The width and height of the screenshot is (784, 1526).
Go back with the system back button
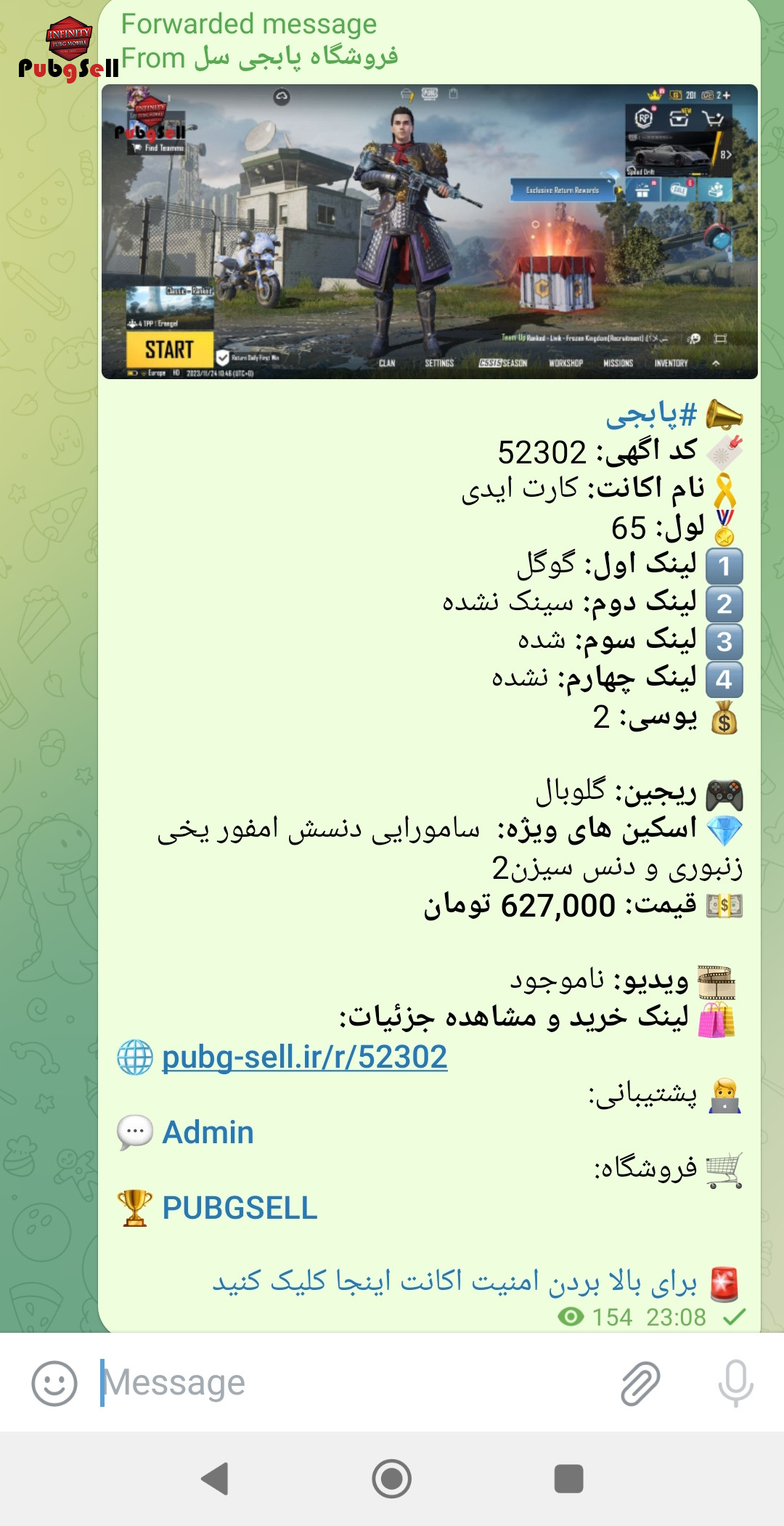[215, 1479]
